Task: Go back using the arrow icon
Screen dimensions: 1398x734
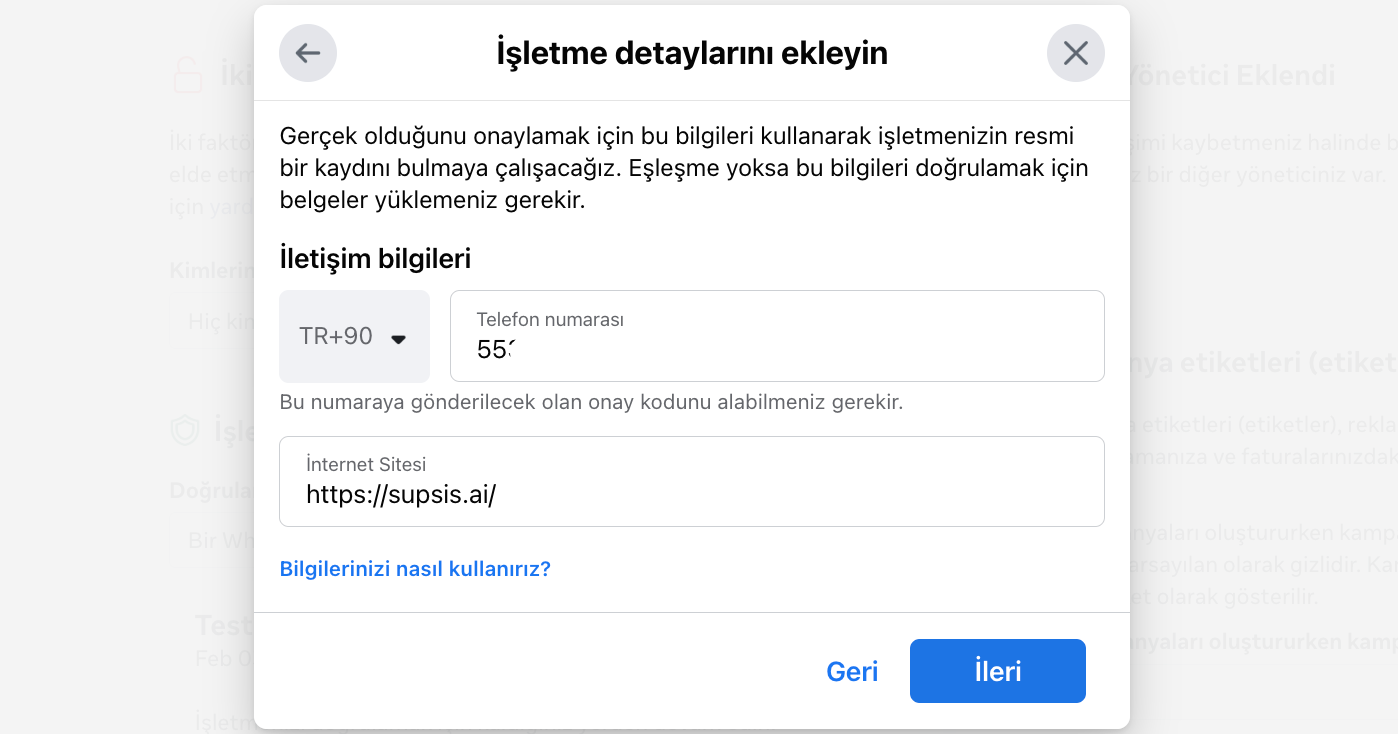Action: (308, 53)
